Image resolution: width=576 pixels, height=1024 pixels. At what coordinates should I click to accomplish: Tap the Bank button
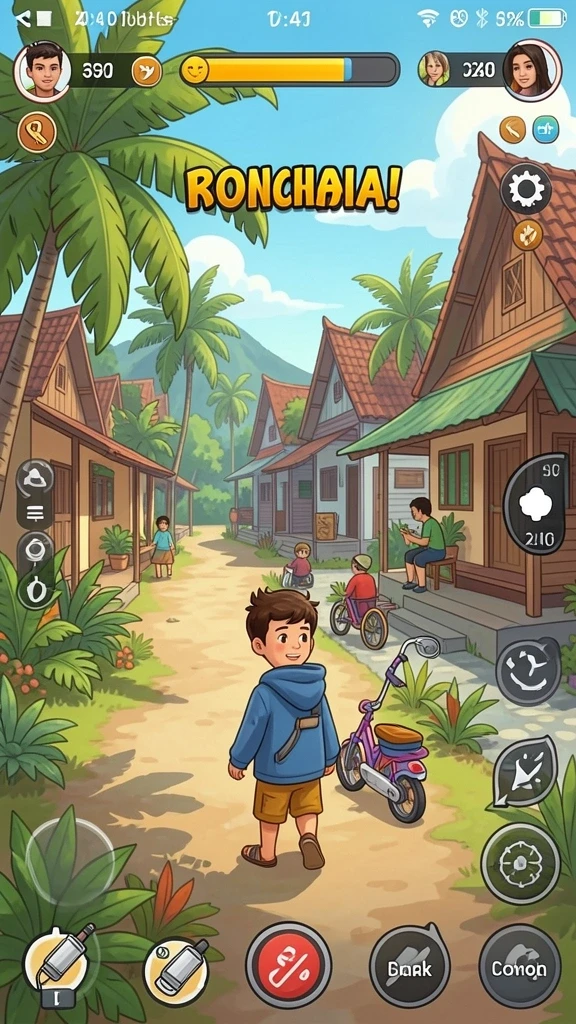pyautogui.click(x=409, y=967)
